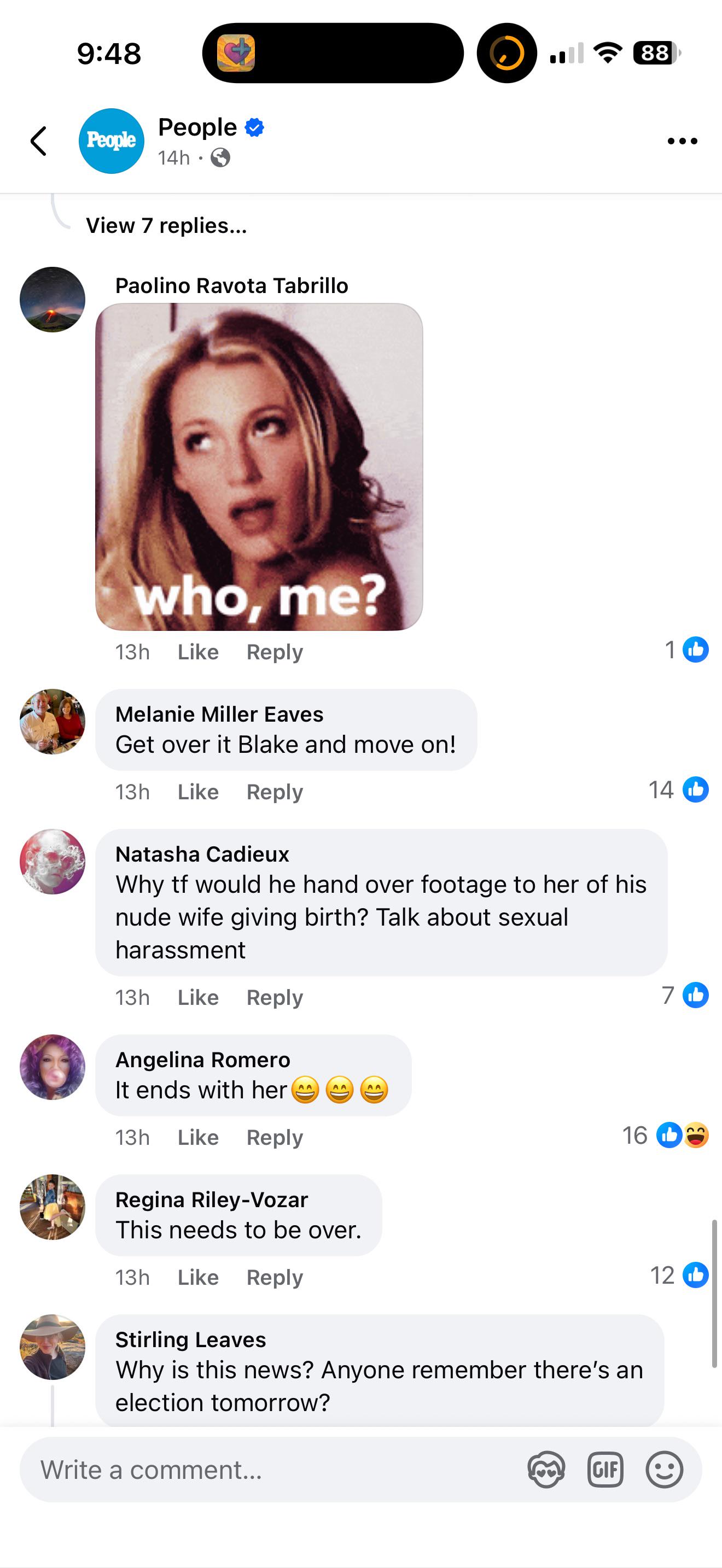Open the GIF picker
Viewport: 722px width, 1568px height.
605,1470
